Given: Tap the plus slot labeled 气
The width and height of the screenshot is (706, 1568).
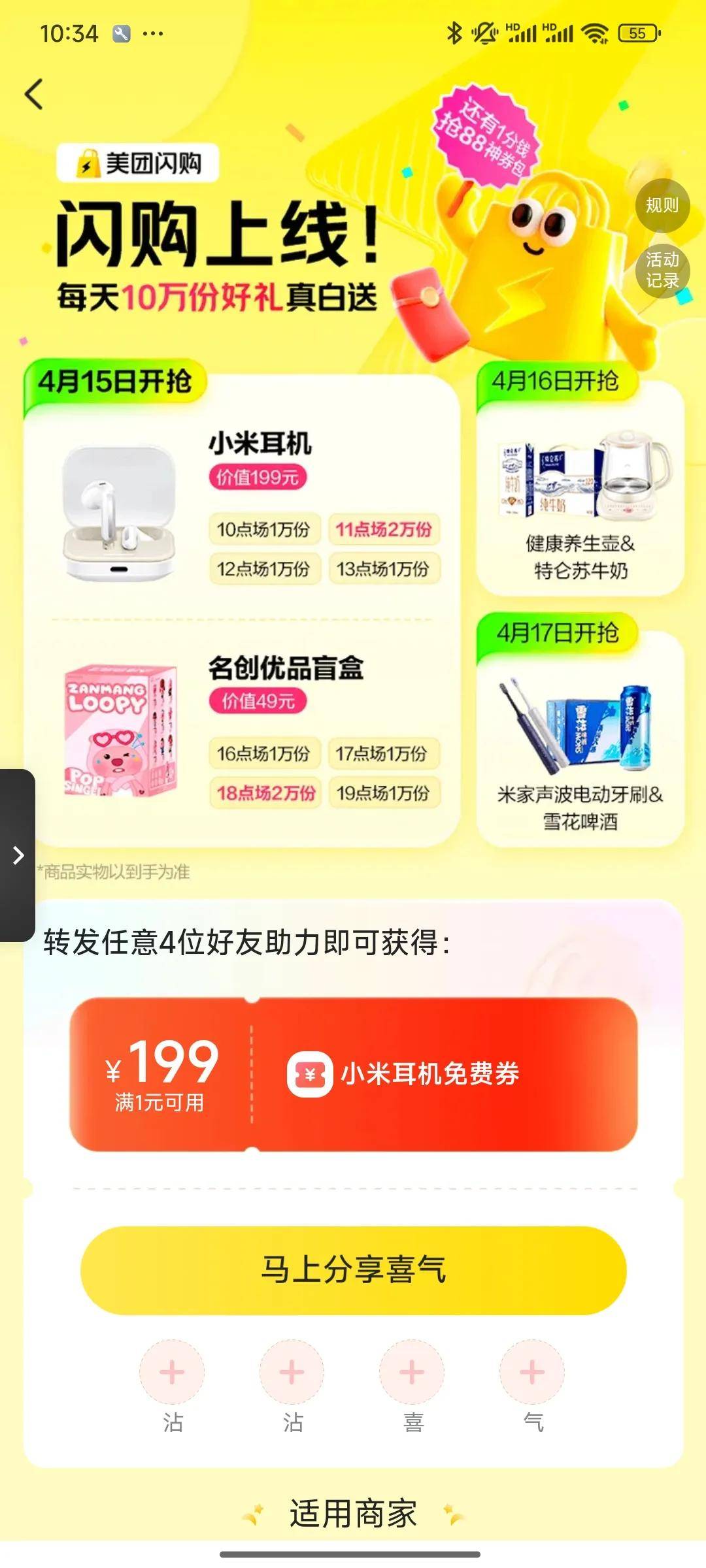Looking at the screenshot, I should coord(532,1372).
